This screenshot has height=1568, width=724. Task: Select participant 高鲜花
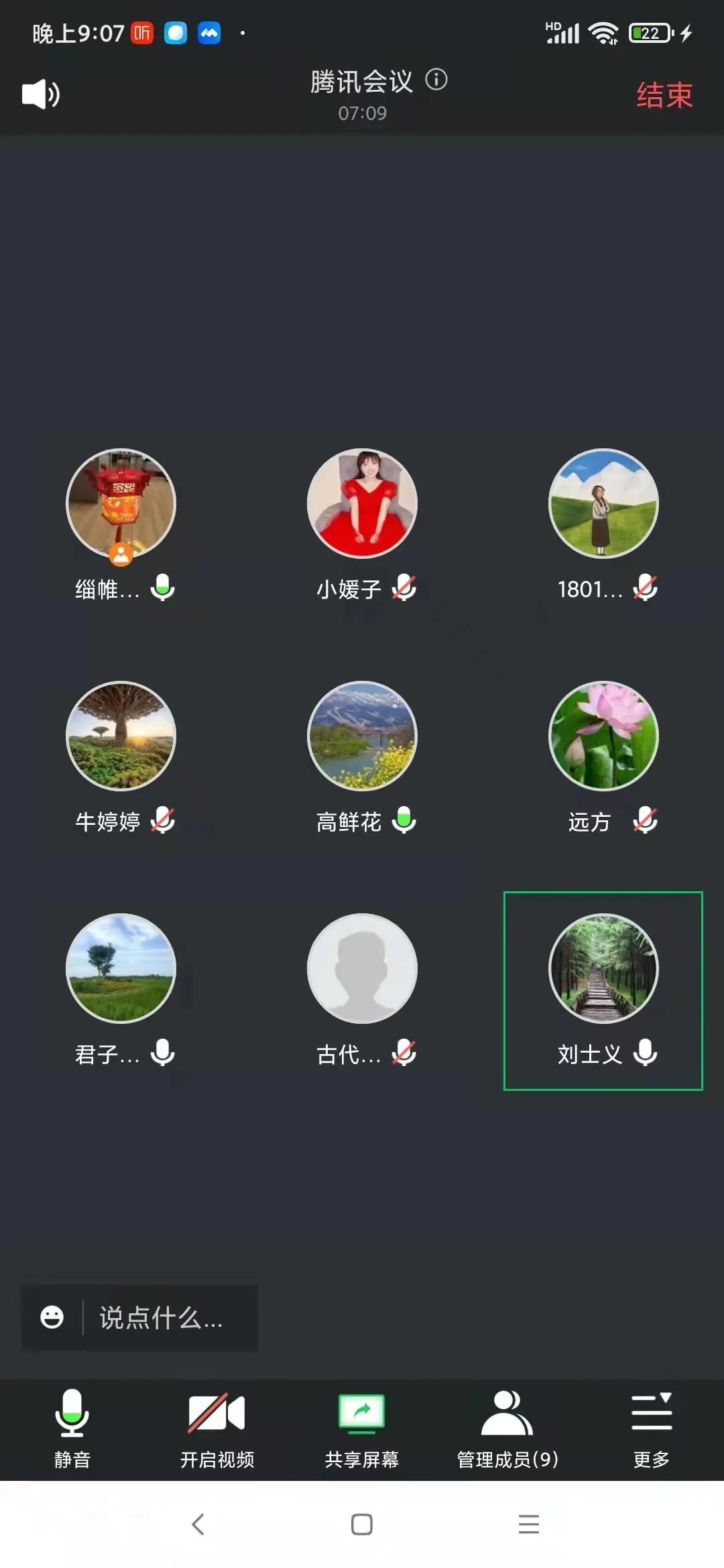tap(362, 736)
